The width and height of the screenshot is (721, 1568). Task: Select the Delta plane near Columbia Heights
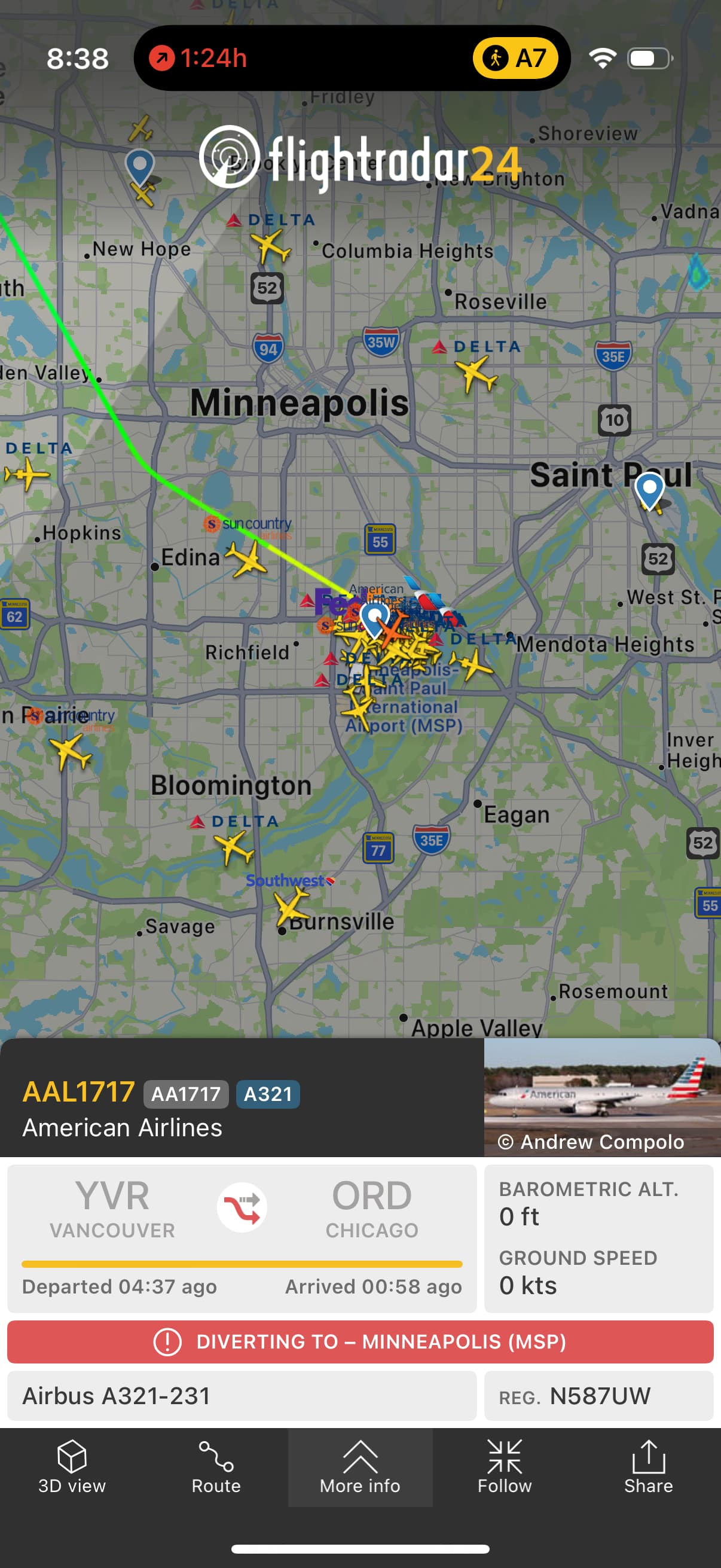click(x=271, y=246)
